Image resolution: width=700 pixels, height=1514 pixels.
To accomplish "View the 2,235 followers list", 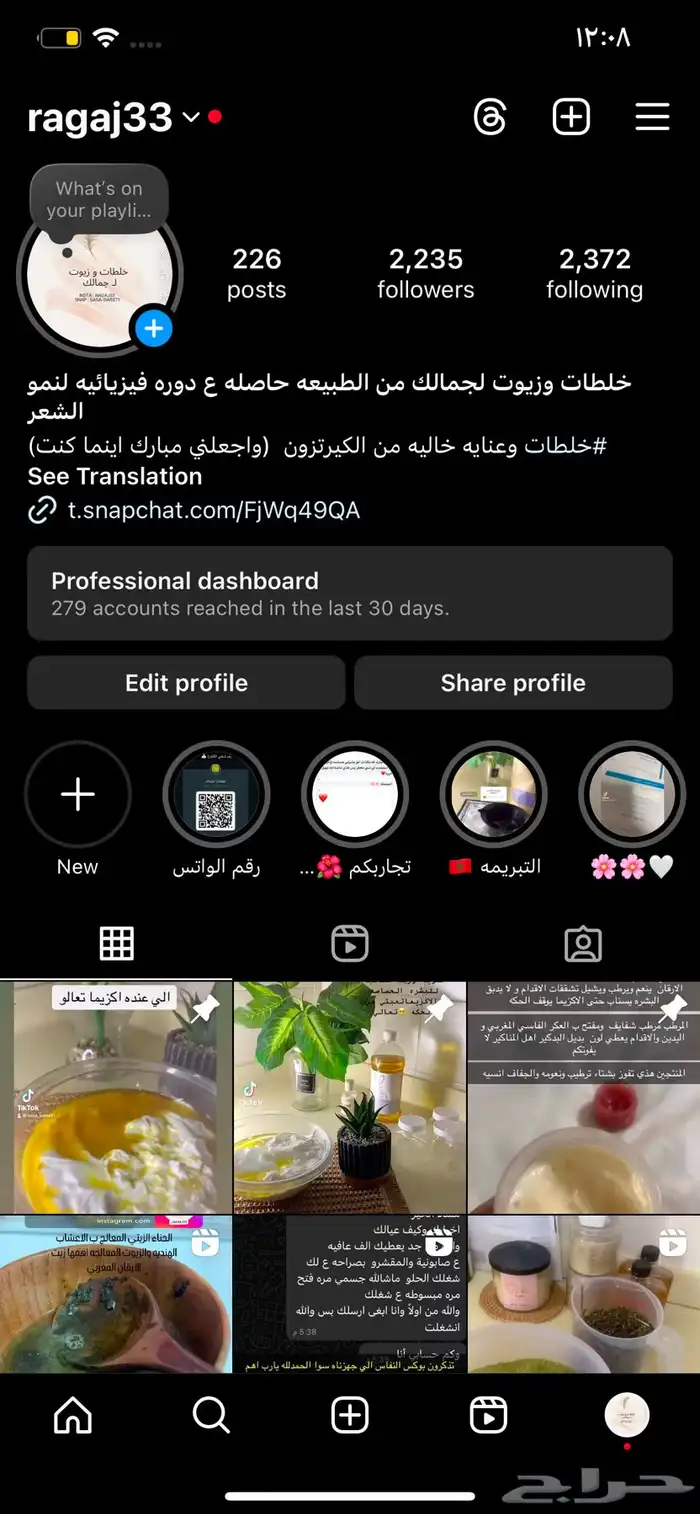I will click(x=426, y=274).
